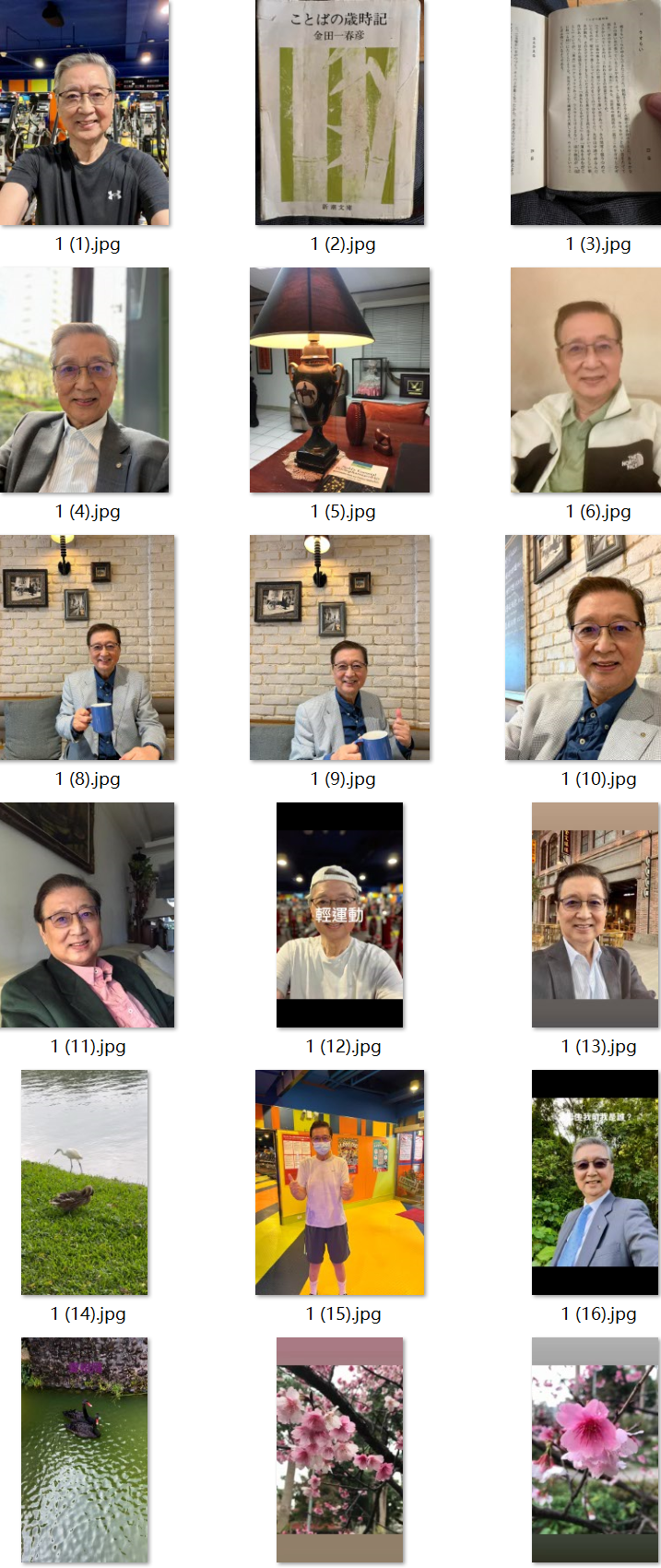Viewport: 661px width, 1568px height.
Task: View the file 1 (11).jpg
Action: (87, 915)
